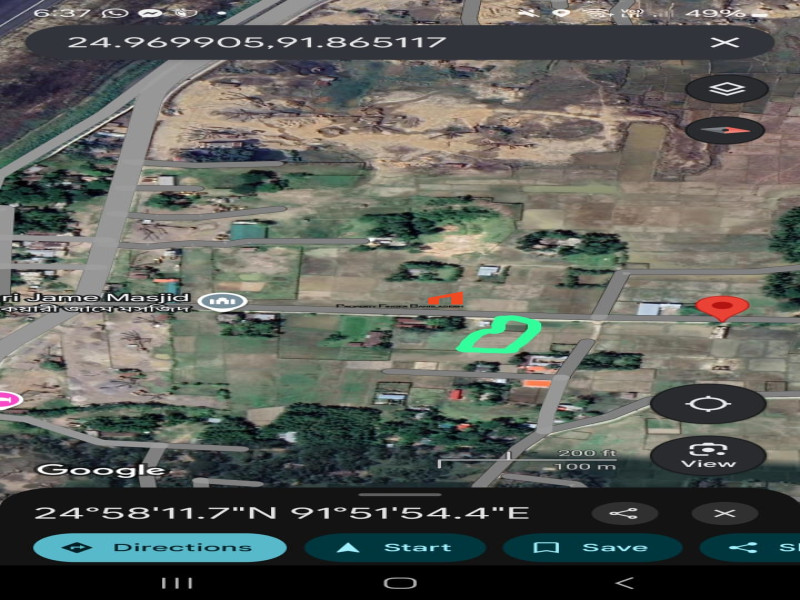800x600 pixels.
Task: Tap the red dropped pin marker
Action: tap(719, 308)
